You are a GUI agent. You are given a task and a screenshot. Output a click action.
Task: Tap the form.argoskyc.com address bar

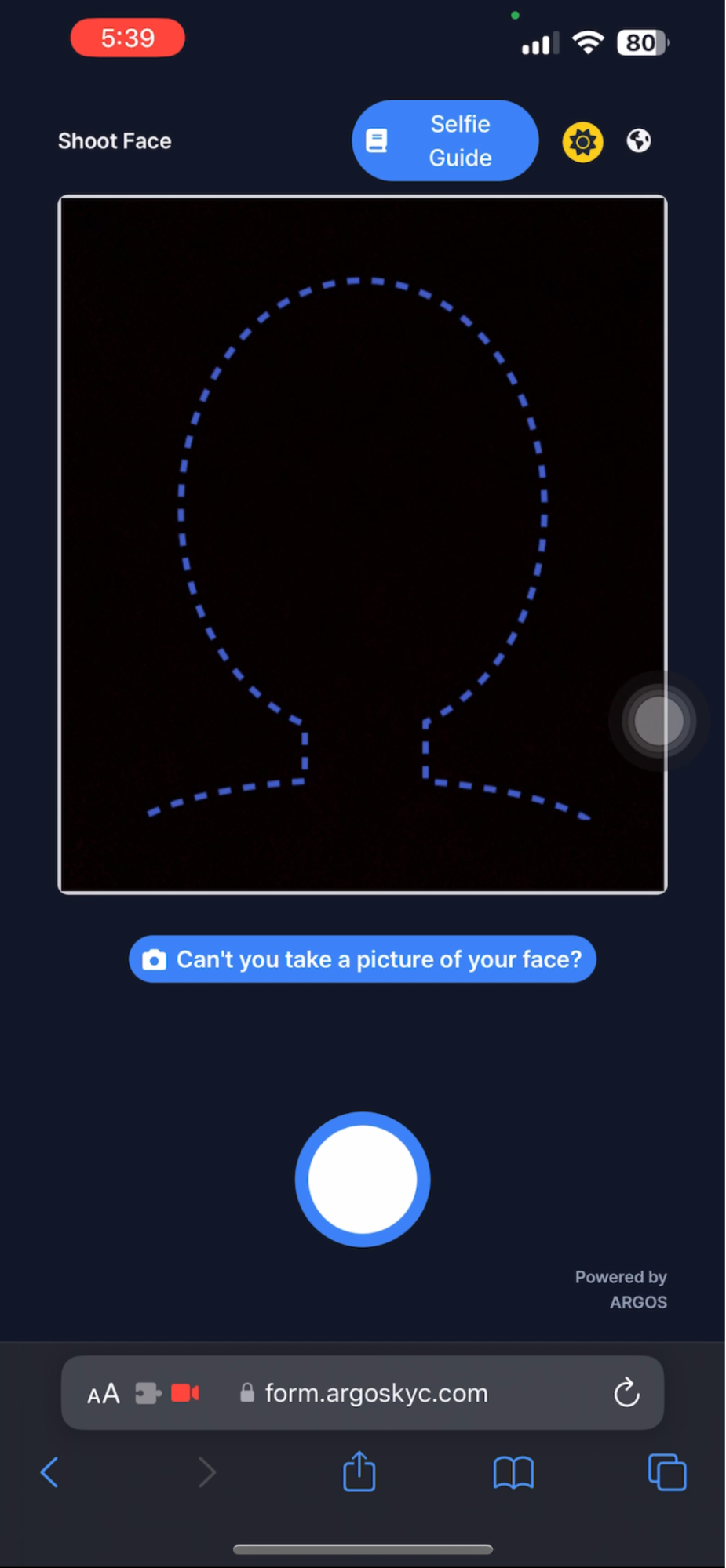(377, 1393)
